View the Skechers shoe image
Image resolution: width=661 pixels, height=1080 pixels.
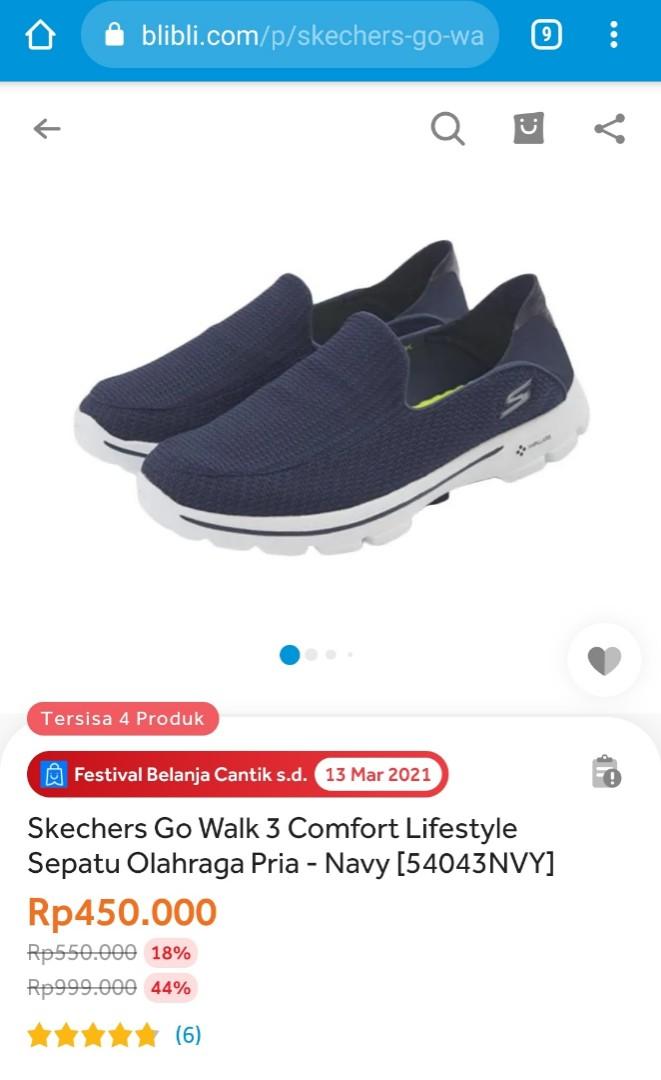point(330,400)
